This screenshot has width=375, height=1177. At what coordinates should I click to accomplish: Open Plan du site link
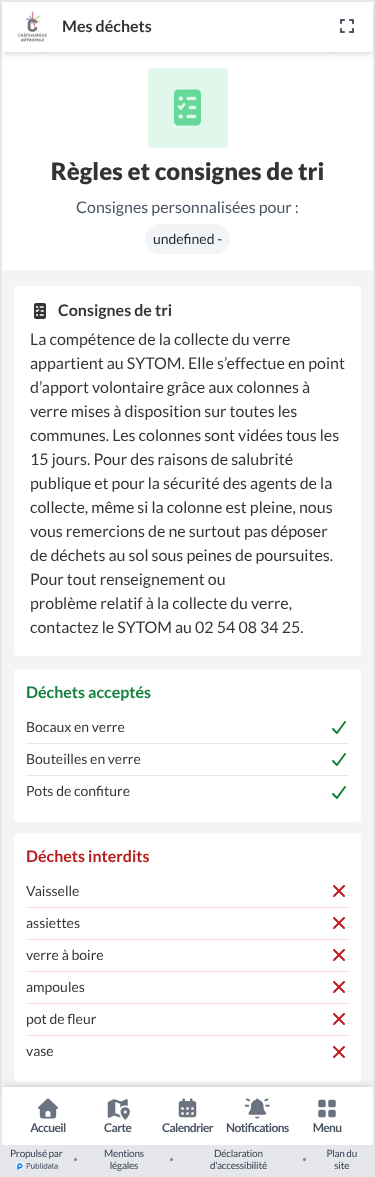pos(342,1160)
